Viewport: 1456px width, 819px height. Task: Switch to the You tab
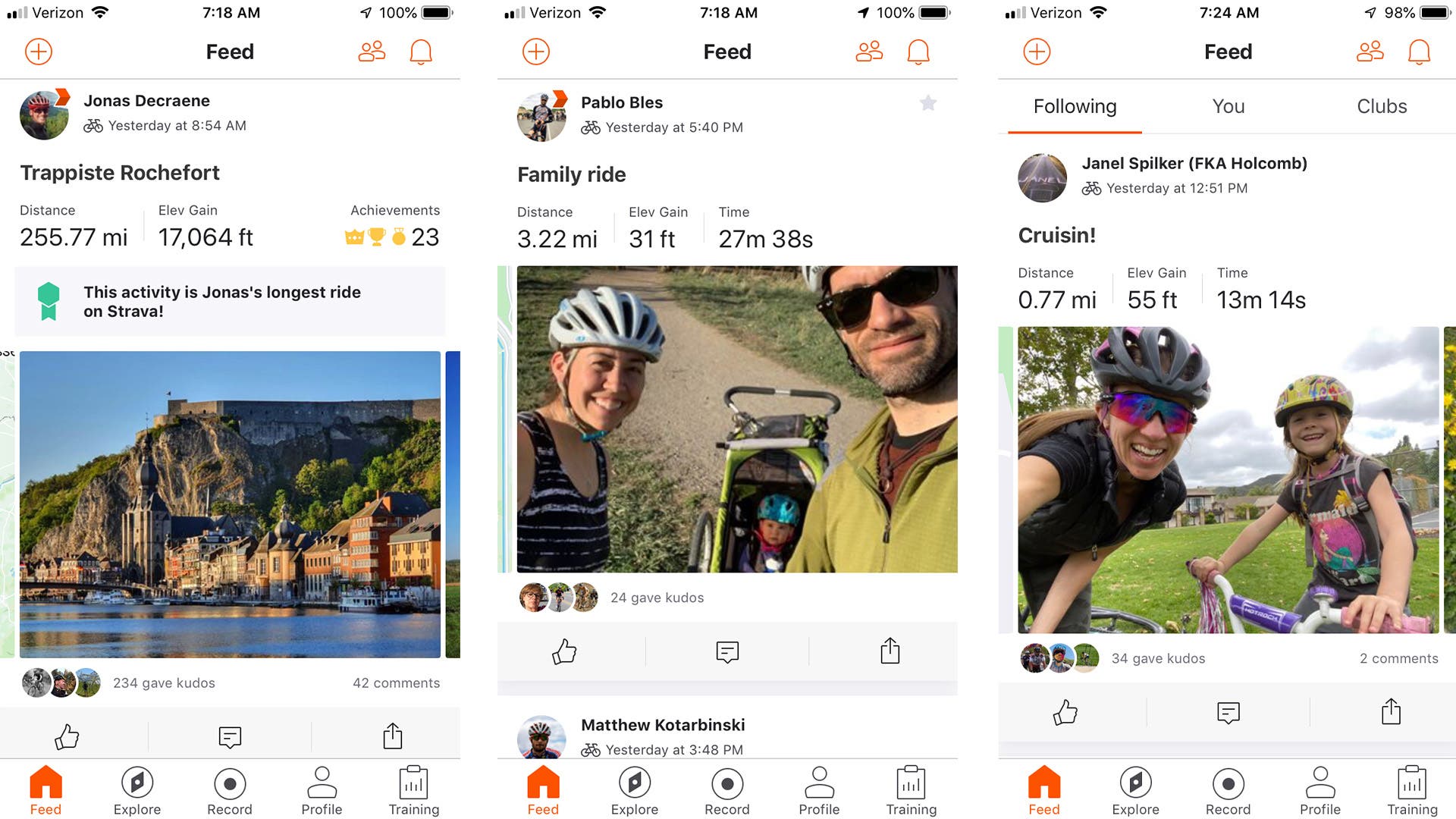tap(1228, 106)
